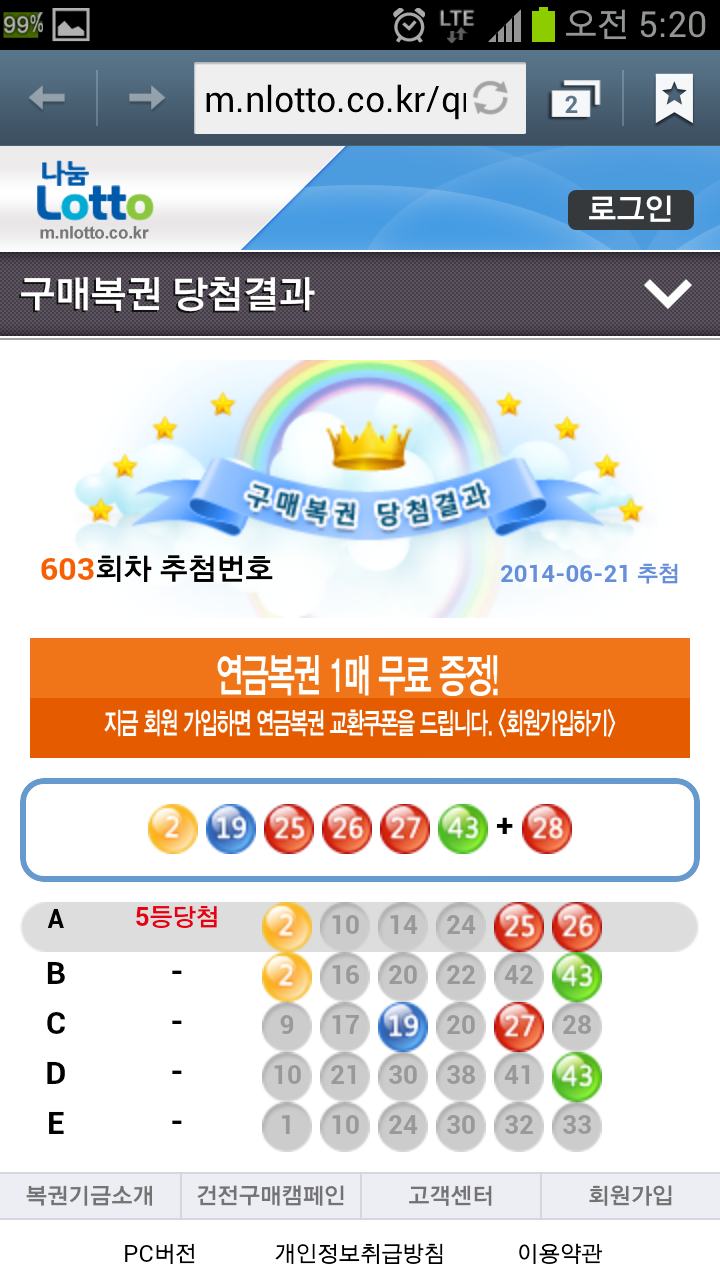This screenshot has height=1280, width=720.
Task: Expand the 구매복권 당첨결과 dropdown
Action: (667, 294)
